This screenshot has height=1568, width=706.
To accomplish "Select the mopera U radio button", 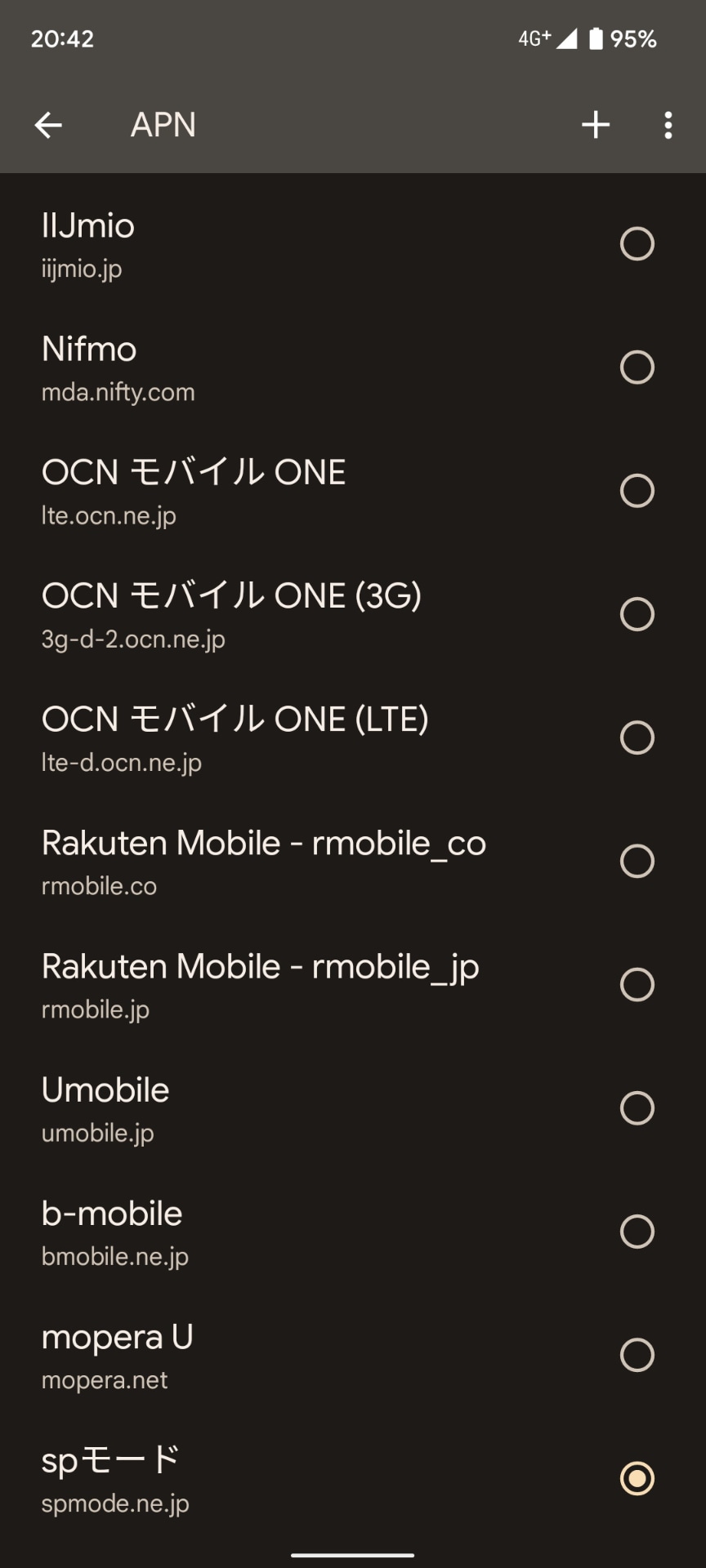I will [x=637, y=1355].
